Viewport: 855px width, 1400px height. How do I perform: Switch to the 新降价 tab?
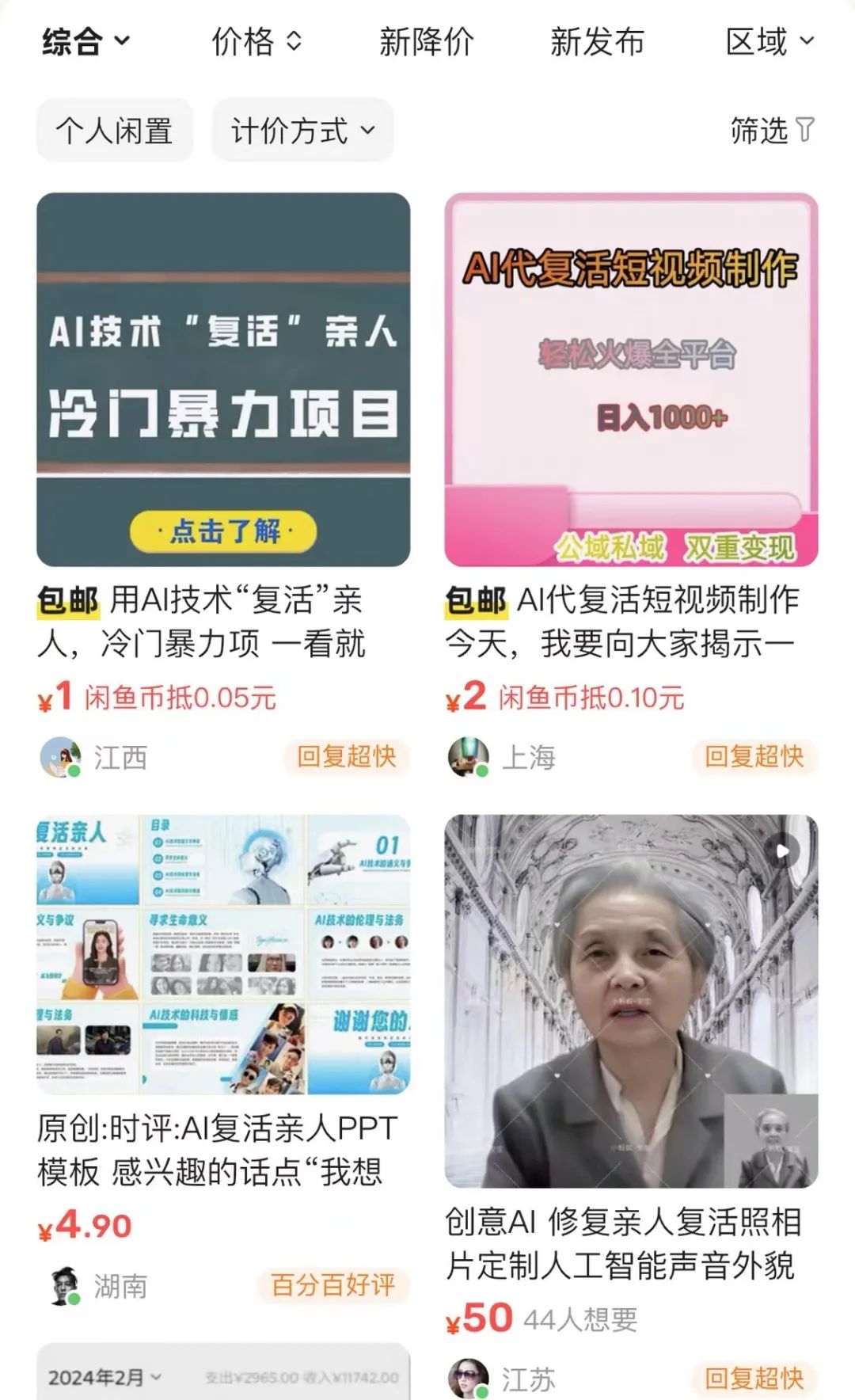tap(426, 41)
